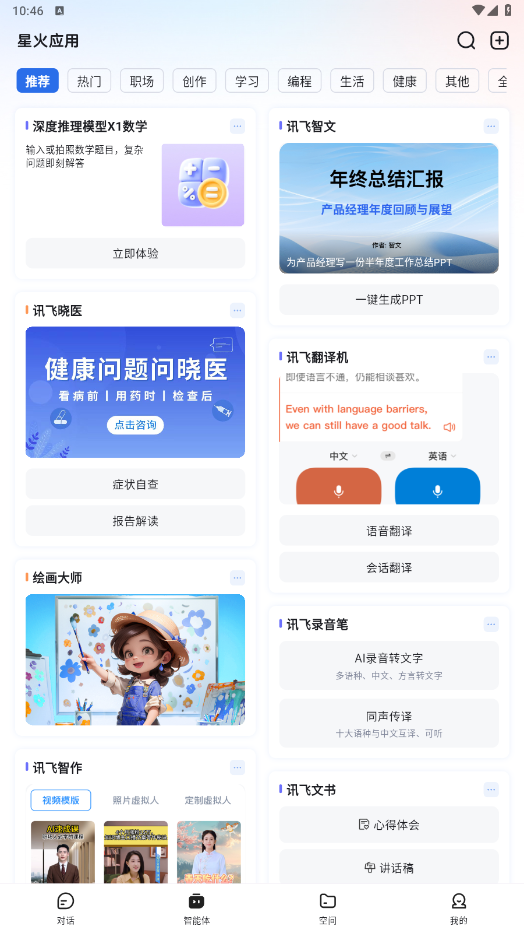524x933 pixels.
Task: Switch to the 编程 category chip
Action: click(x=299, y=81)
